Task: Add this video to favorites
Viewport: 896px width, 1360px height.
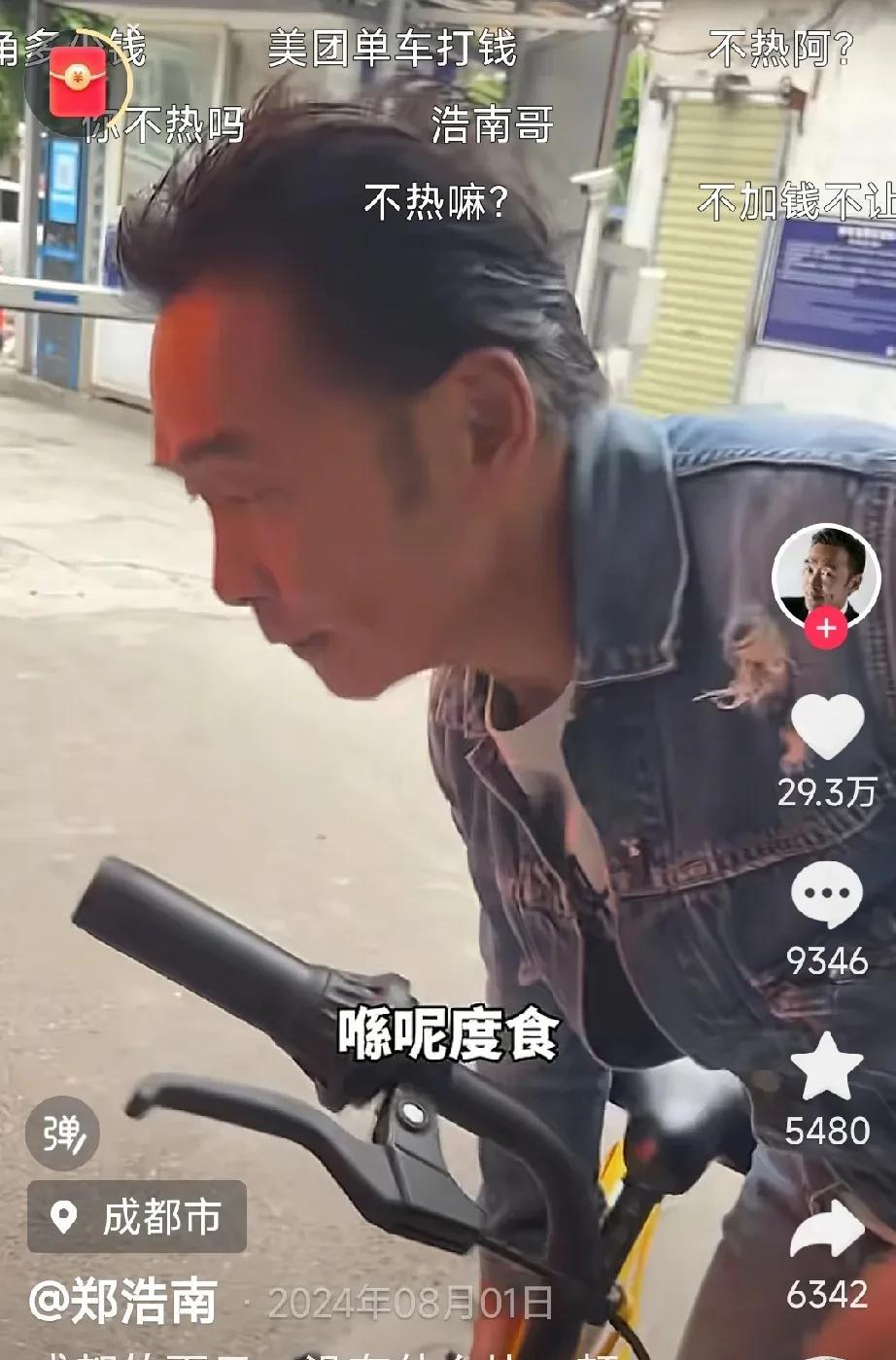Action: pos(827,1065)
